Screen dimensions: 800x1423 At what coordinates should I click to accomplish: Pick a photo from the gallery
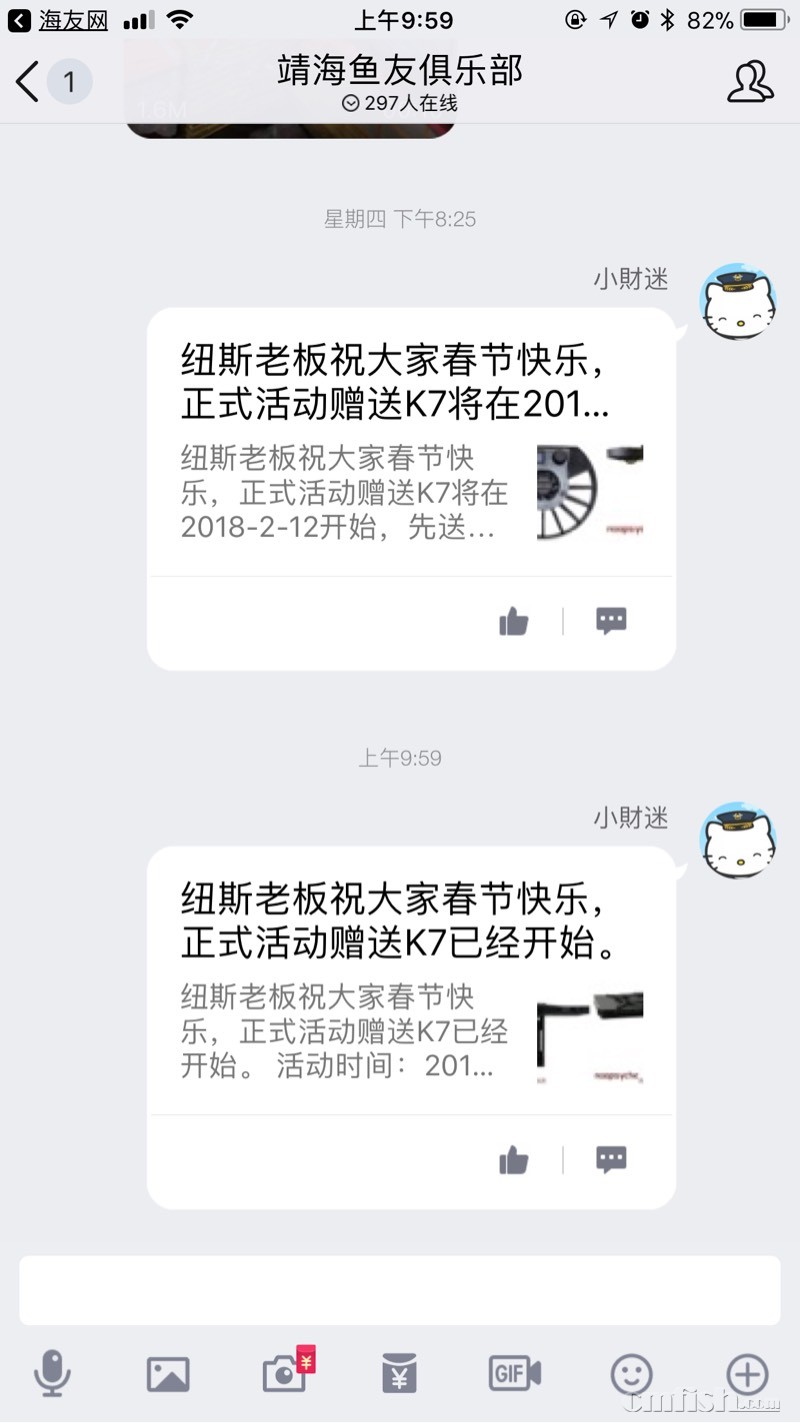(168, 1374)
